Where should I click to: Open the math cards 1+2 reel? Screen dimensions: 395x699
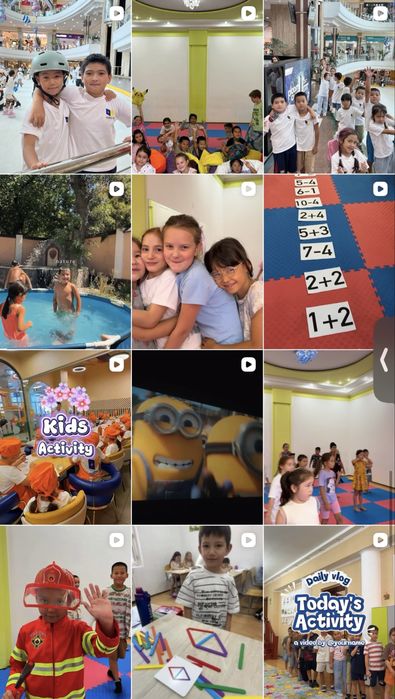[x=329, y=262]
